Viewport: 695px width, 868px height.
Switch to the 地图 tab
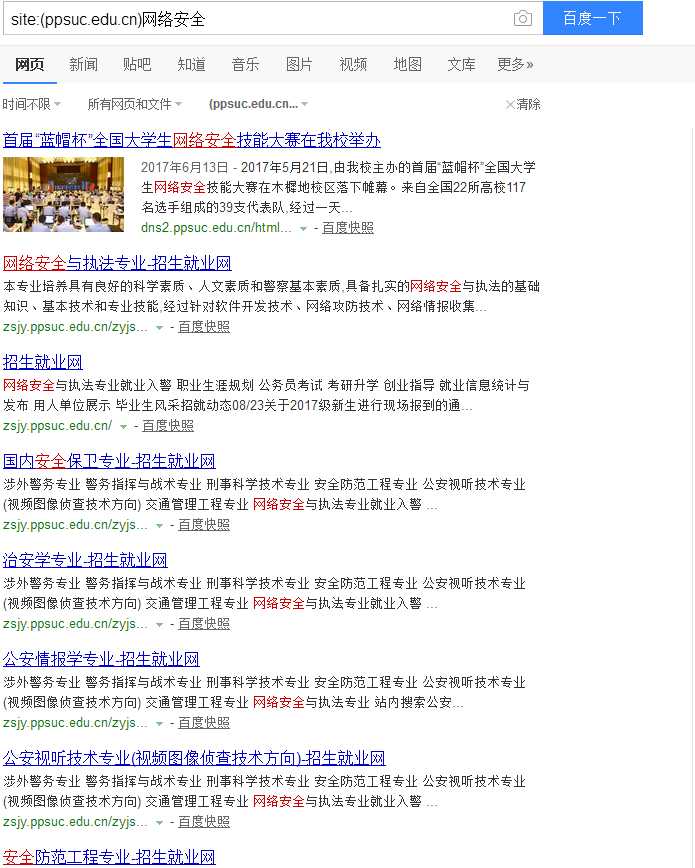[407, 64]
